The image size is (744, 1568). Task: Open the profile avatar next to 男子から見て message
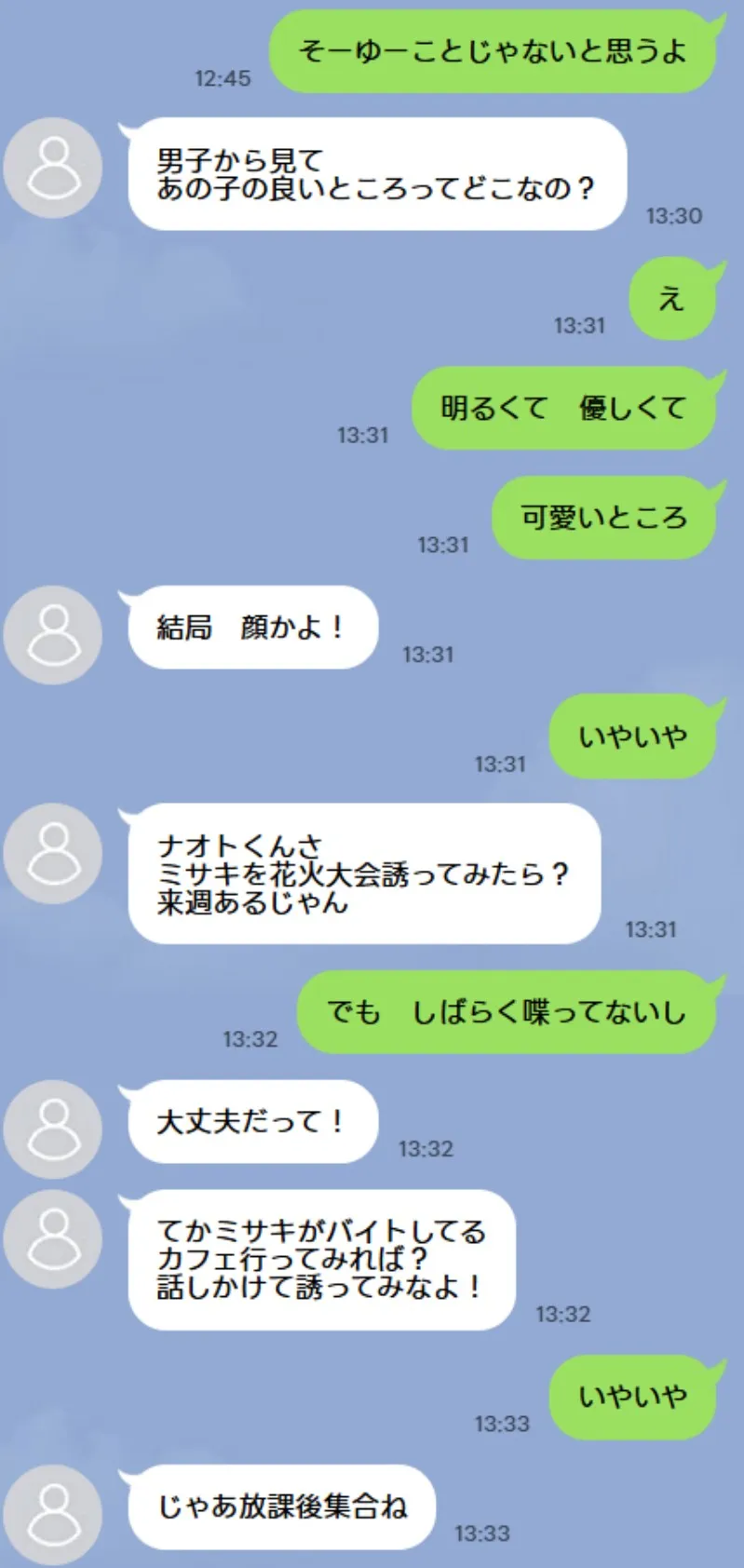pyautogui.click(x=52, y=168)
